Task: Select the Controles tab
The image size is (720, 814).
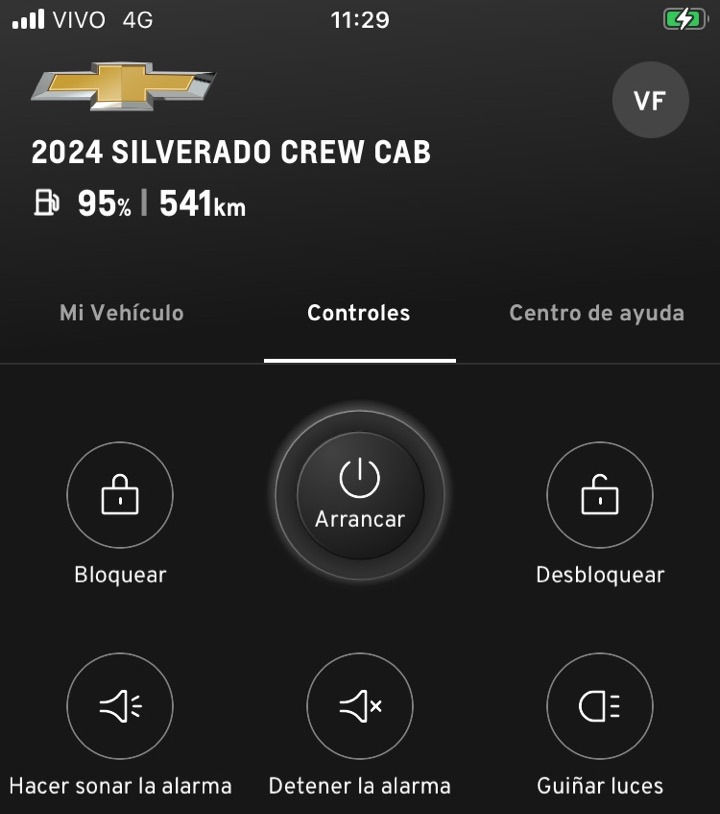Action: click(359, 313)
